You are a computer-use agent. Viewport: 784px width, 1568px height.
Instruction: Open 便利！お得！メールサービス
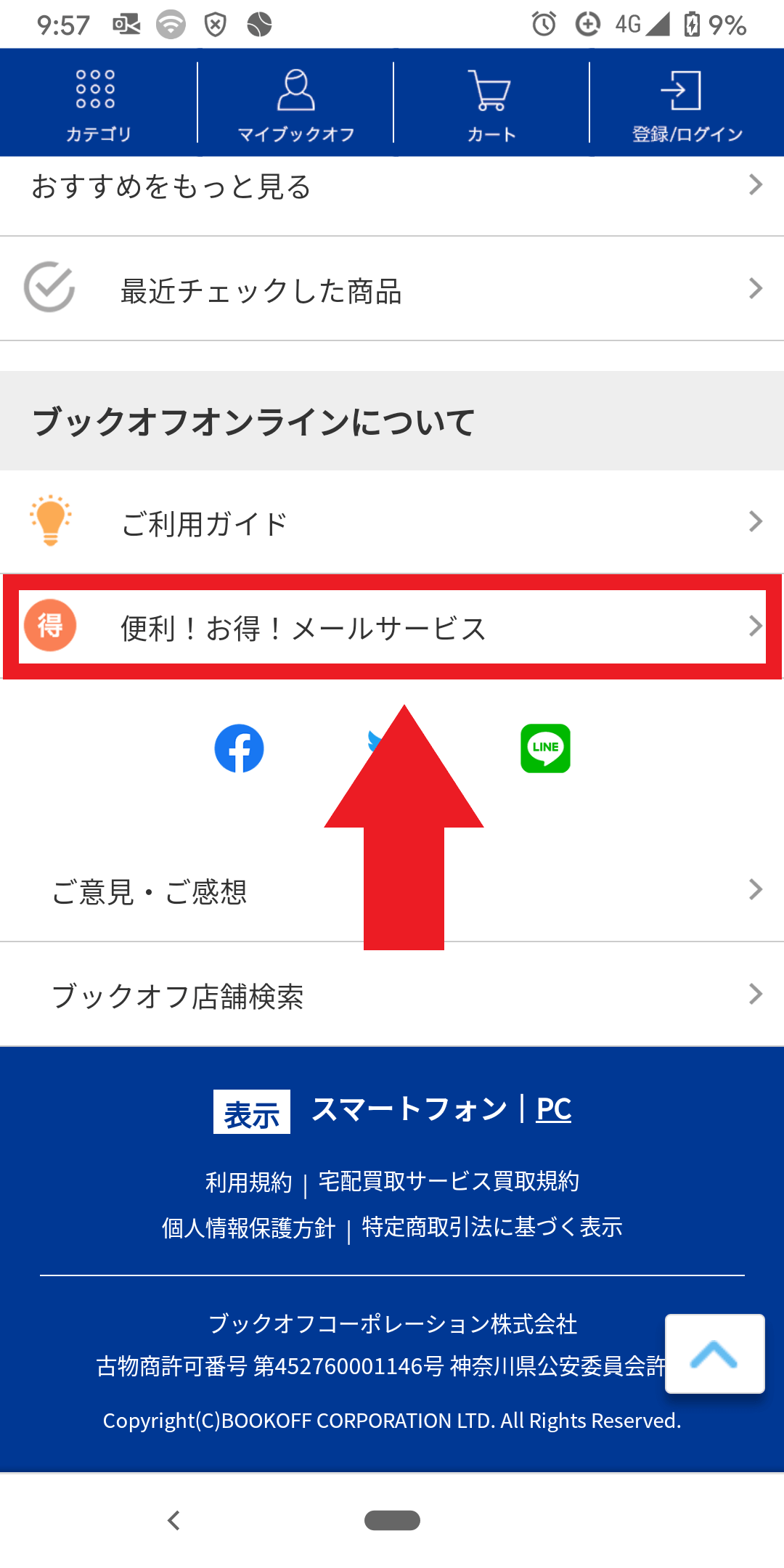click(392, 626)
